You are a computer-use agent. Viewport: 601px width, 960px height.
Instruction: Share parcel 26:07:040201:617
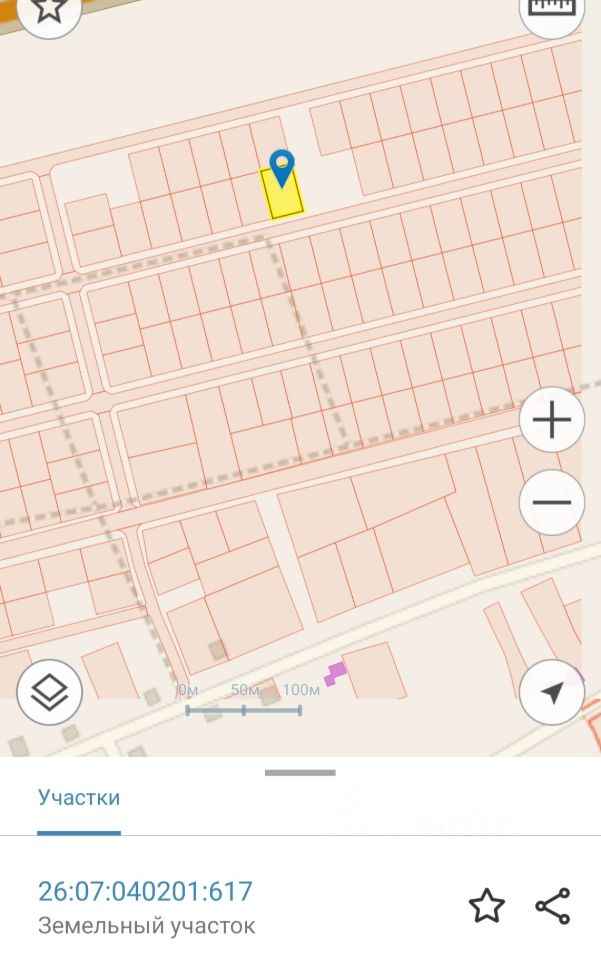(x=553, y=906)
